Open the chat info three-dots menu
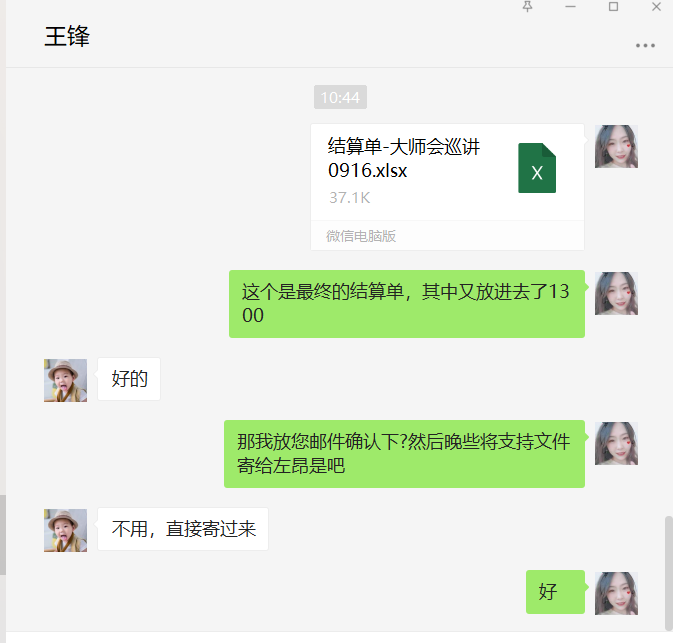 pyautogui.click(x=645, y=46)
